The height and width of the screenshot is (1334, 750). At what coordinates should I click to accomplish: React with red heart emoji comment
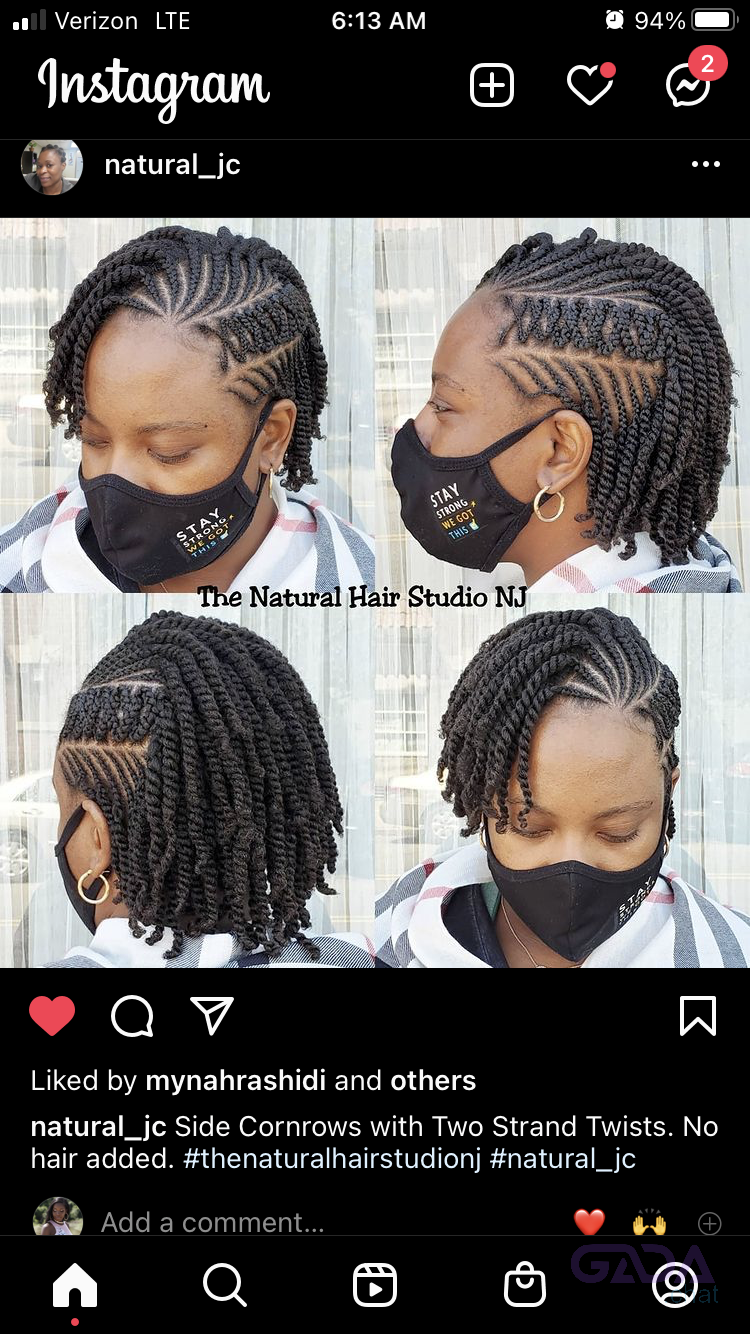590,1222
